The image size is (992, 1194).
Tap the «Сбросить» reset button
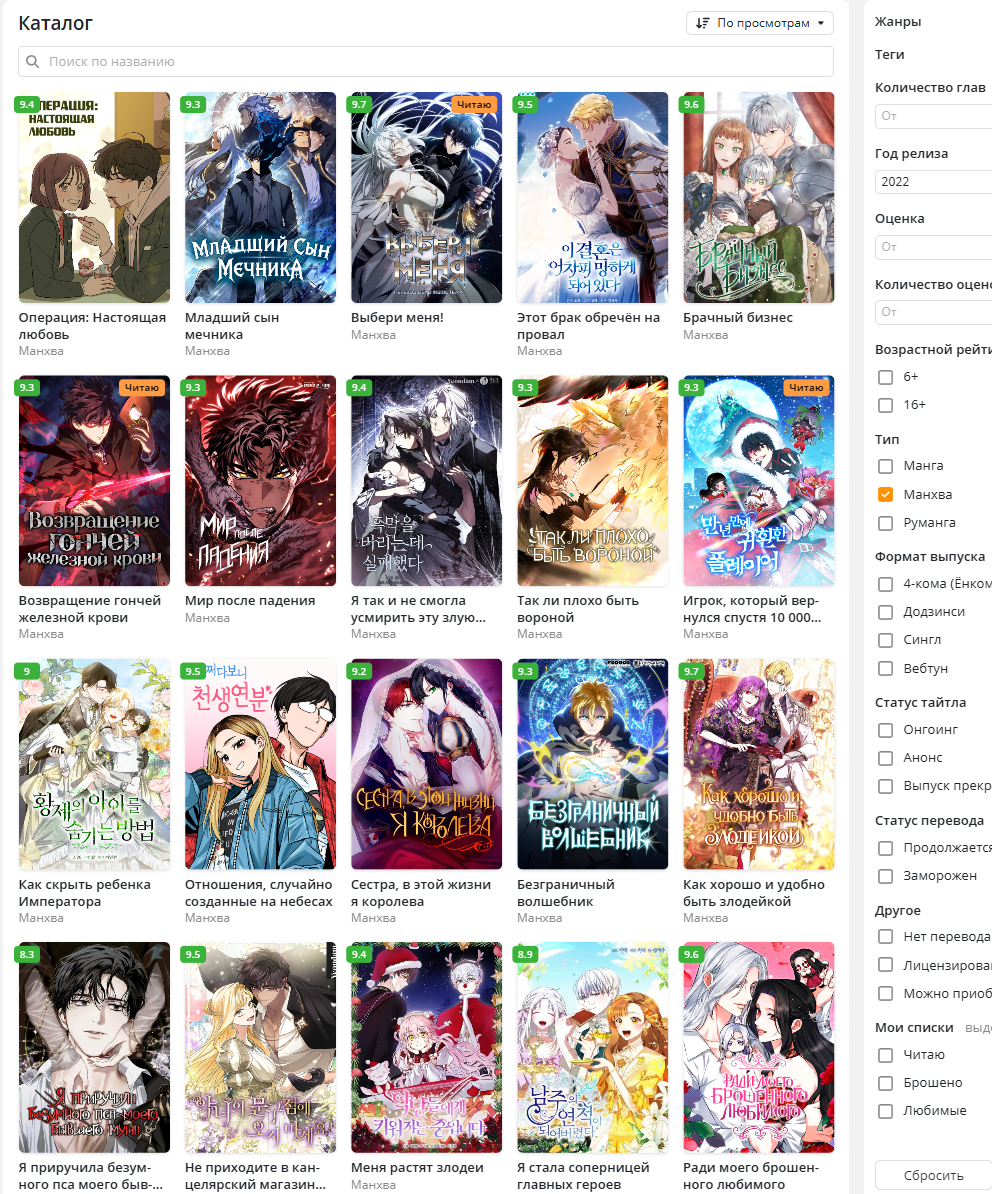(x=932, y=1175)
